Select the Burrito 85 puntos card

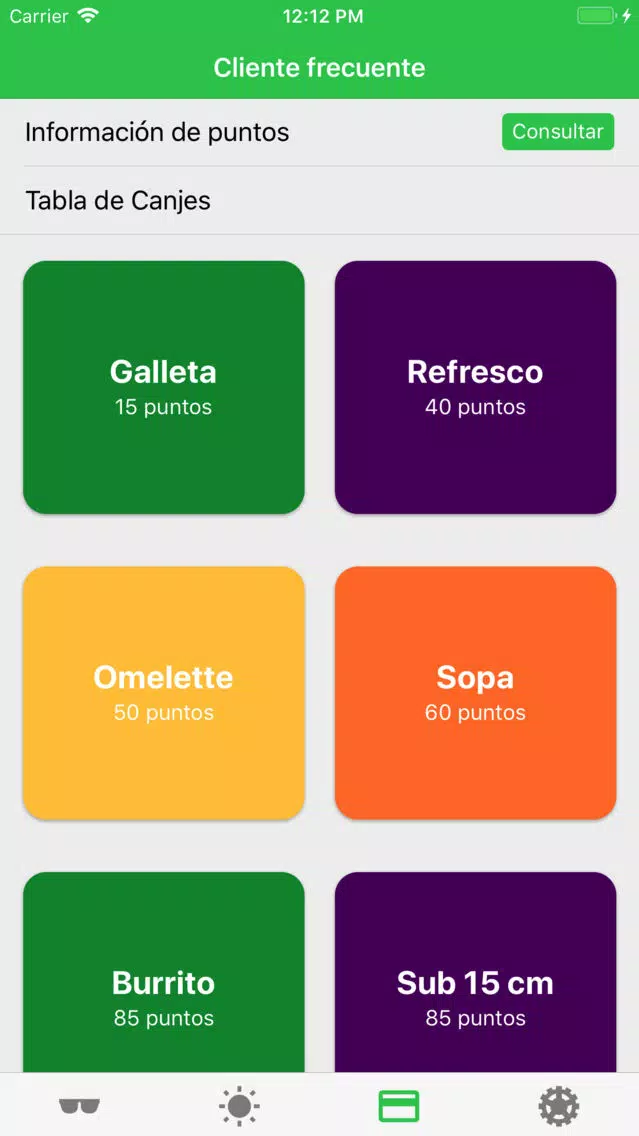click(164, 972)
